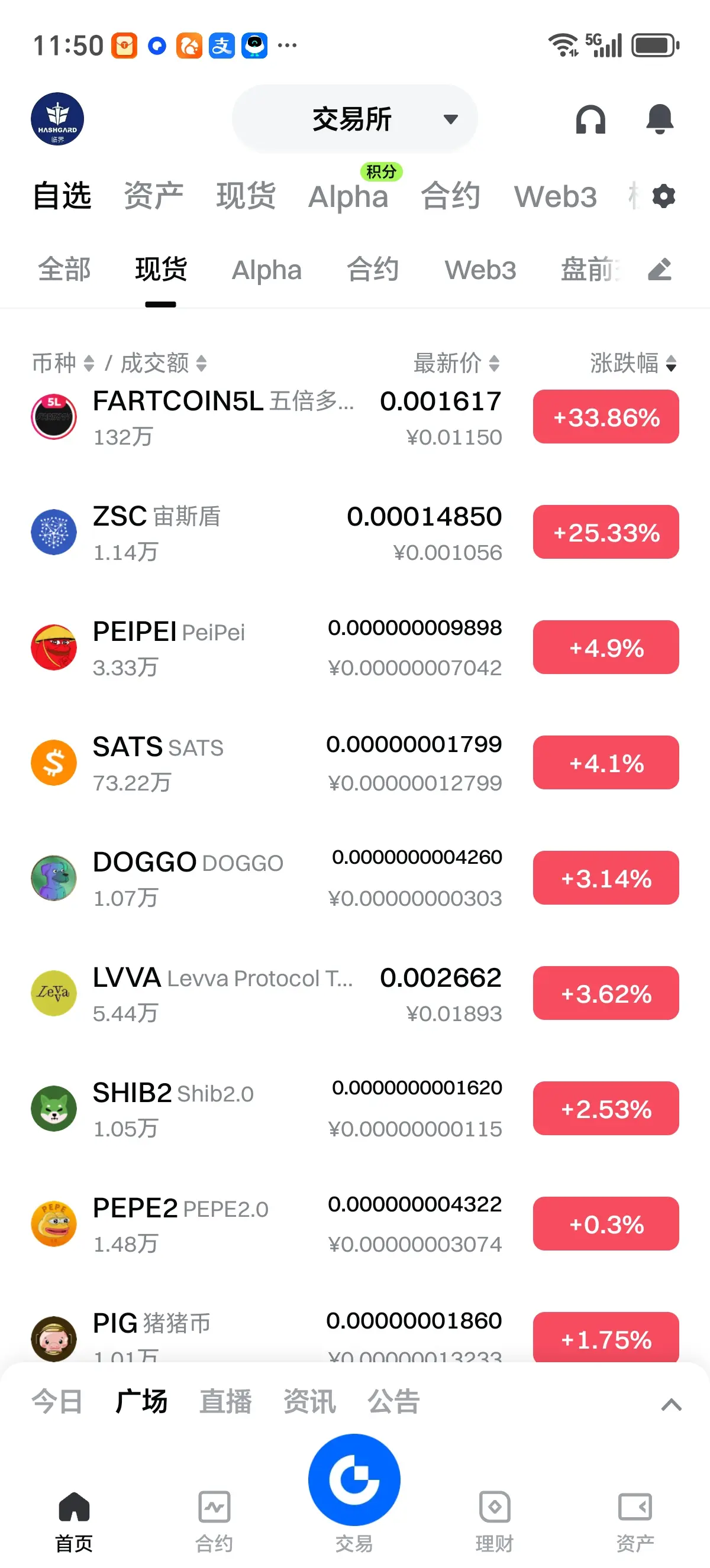The width and height of the screenshot is (710, 1568).
Task: Sort the list by 涨跌幅
Action: 632,364
